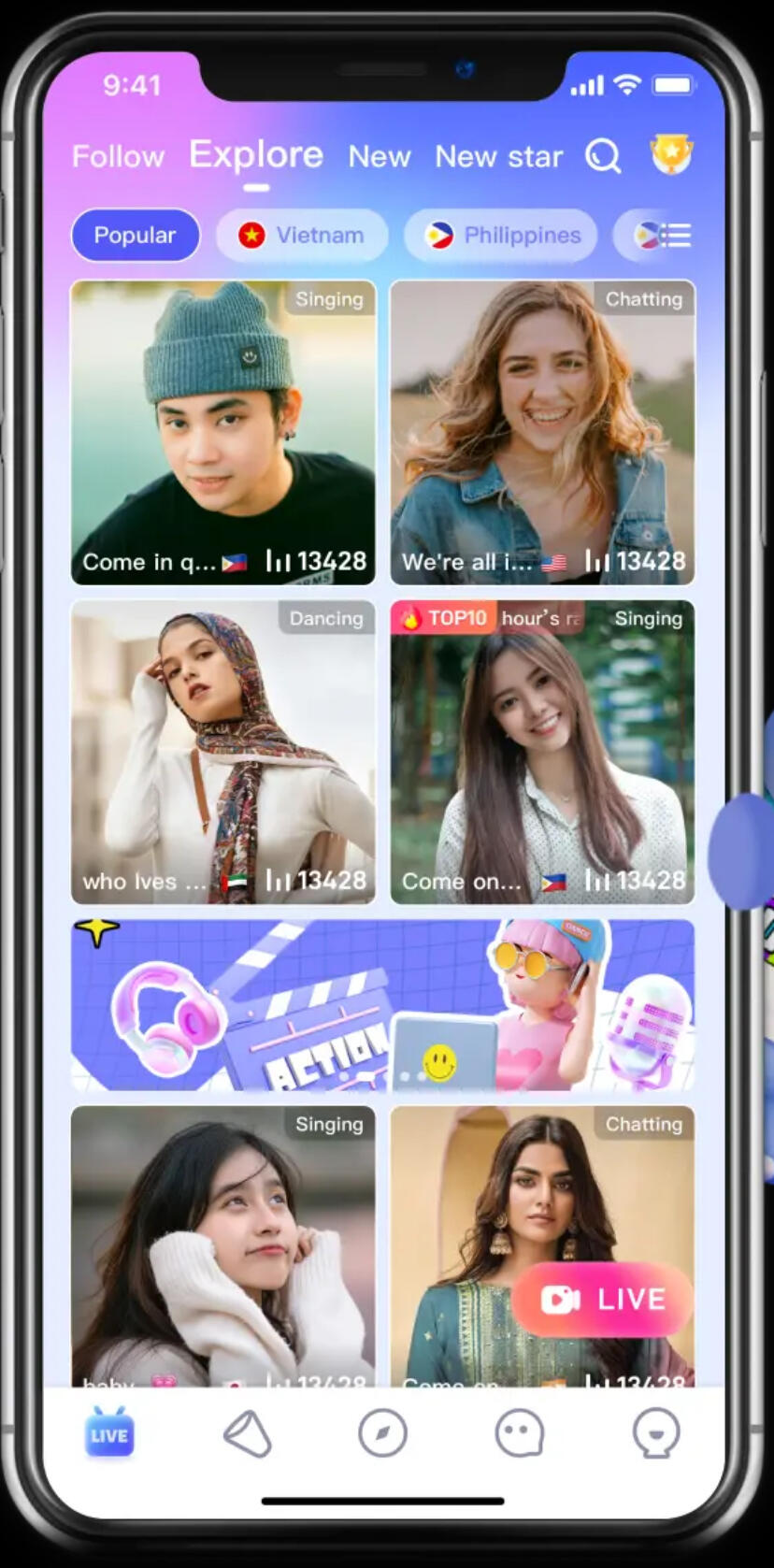Screen dimensions: 774x1568
Task: Open the full country list icon
Action: point(664,235)
